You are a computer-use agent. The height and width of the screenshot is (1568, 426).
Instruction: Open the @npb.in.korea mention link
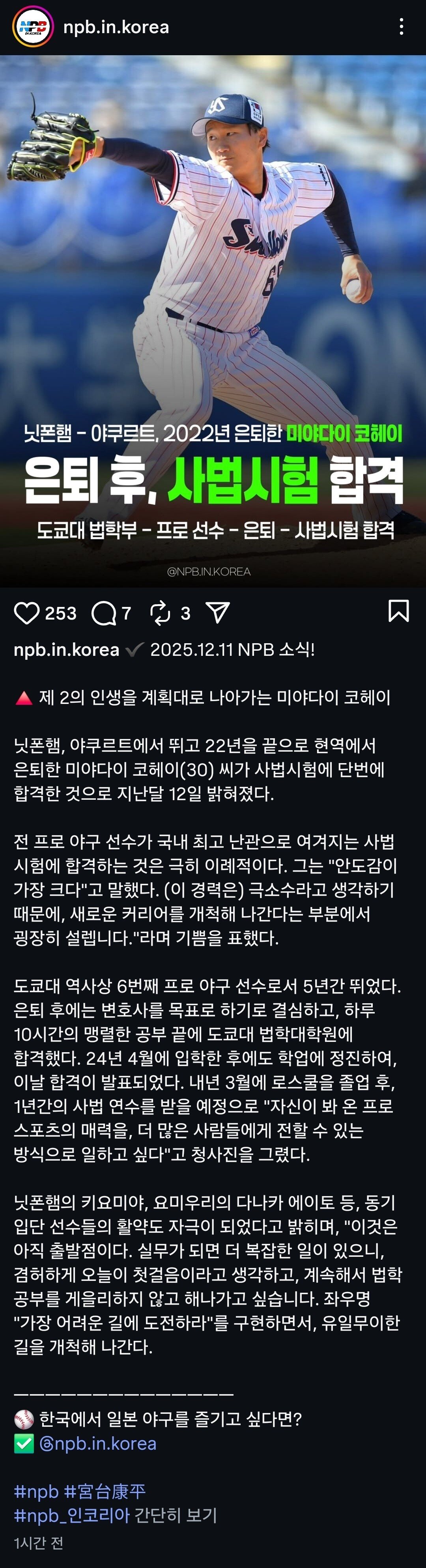click(x=98, y=1444)
